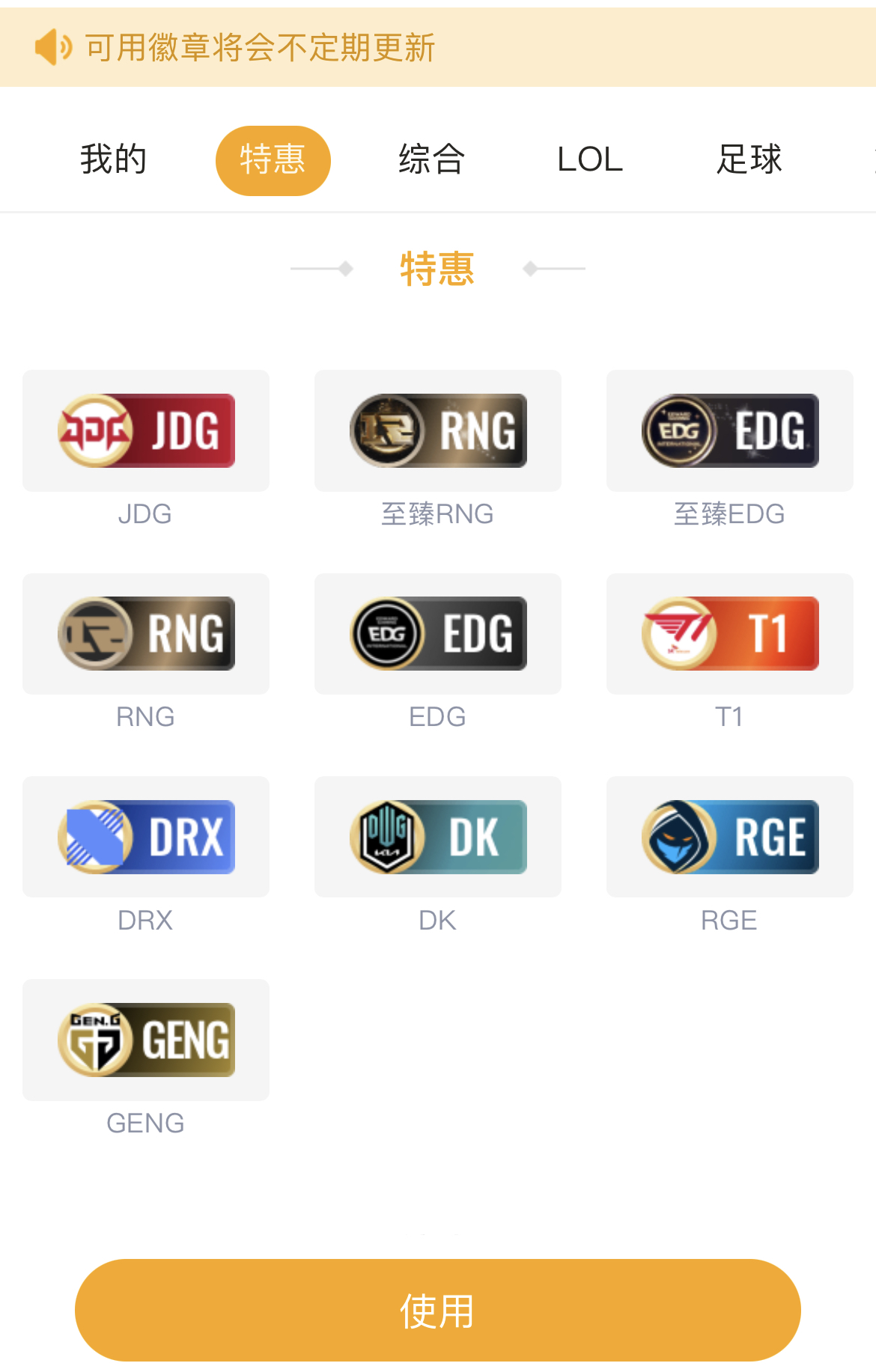This screenshot has width=876, height=1372.
Task: Select the 特惠 tab
Action: [x=273, y=160]
